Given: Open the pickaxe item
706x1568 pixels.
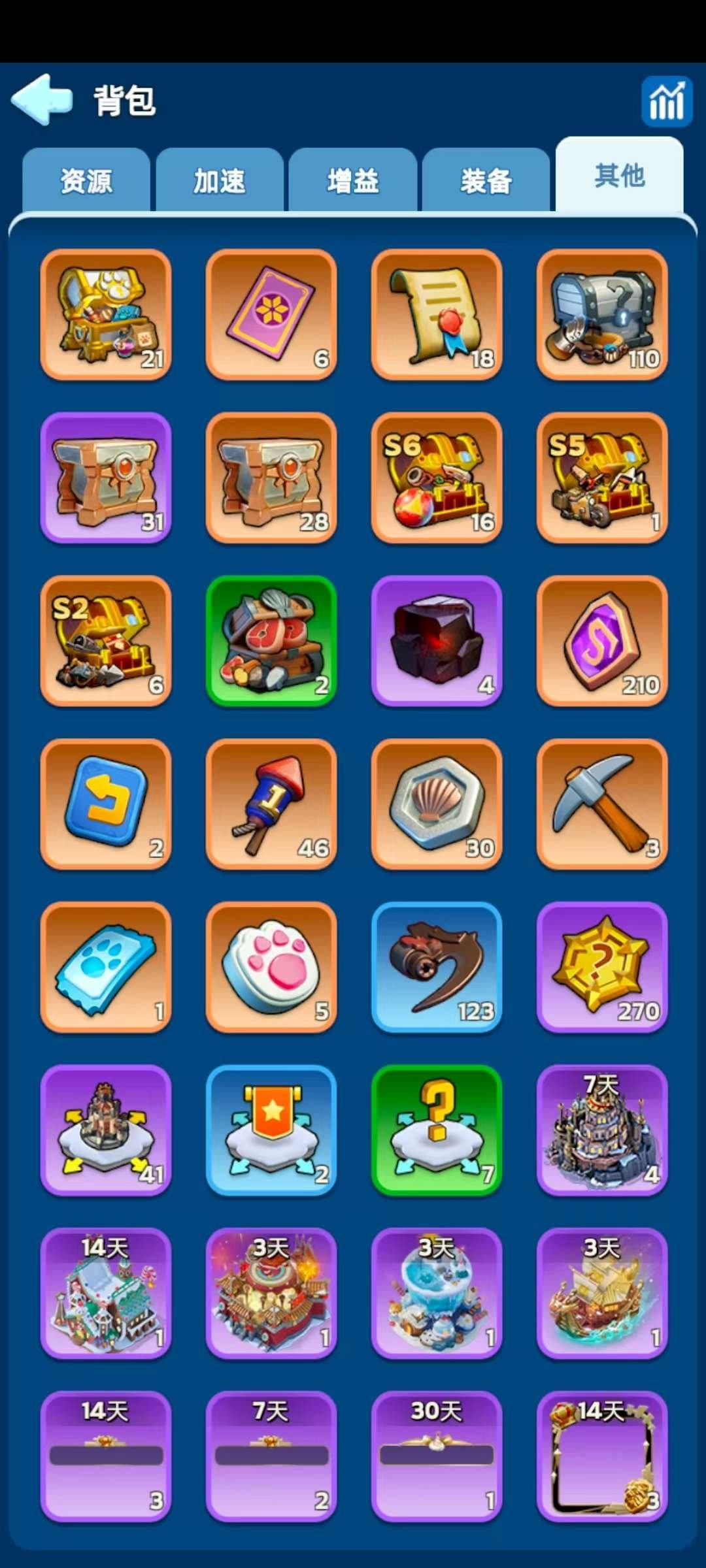Looking at the screenshot, I should [602, 804].
